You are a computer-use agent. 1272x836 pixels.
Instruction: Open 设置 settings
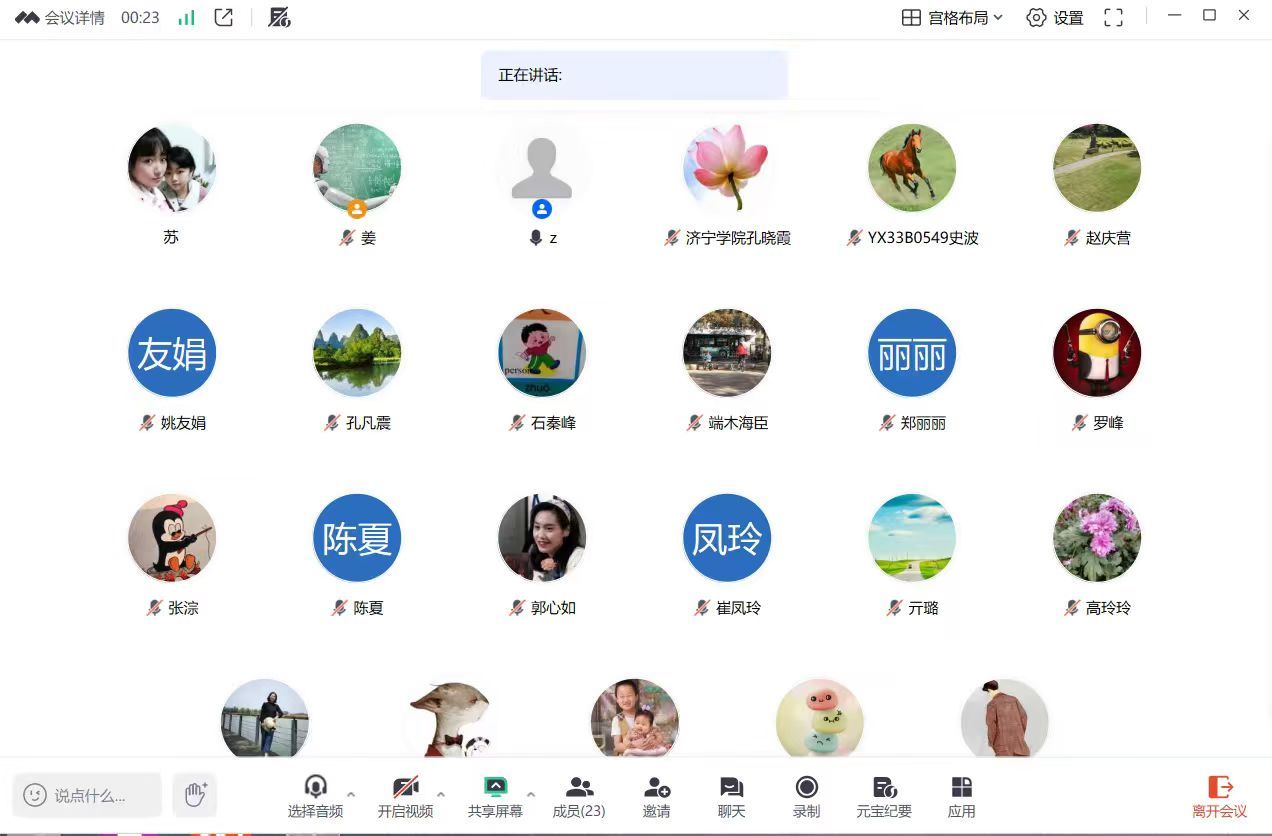tap(1055, 17)
